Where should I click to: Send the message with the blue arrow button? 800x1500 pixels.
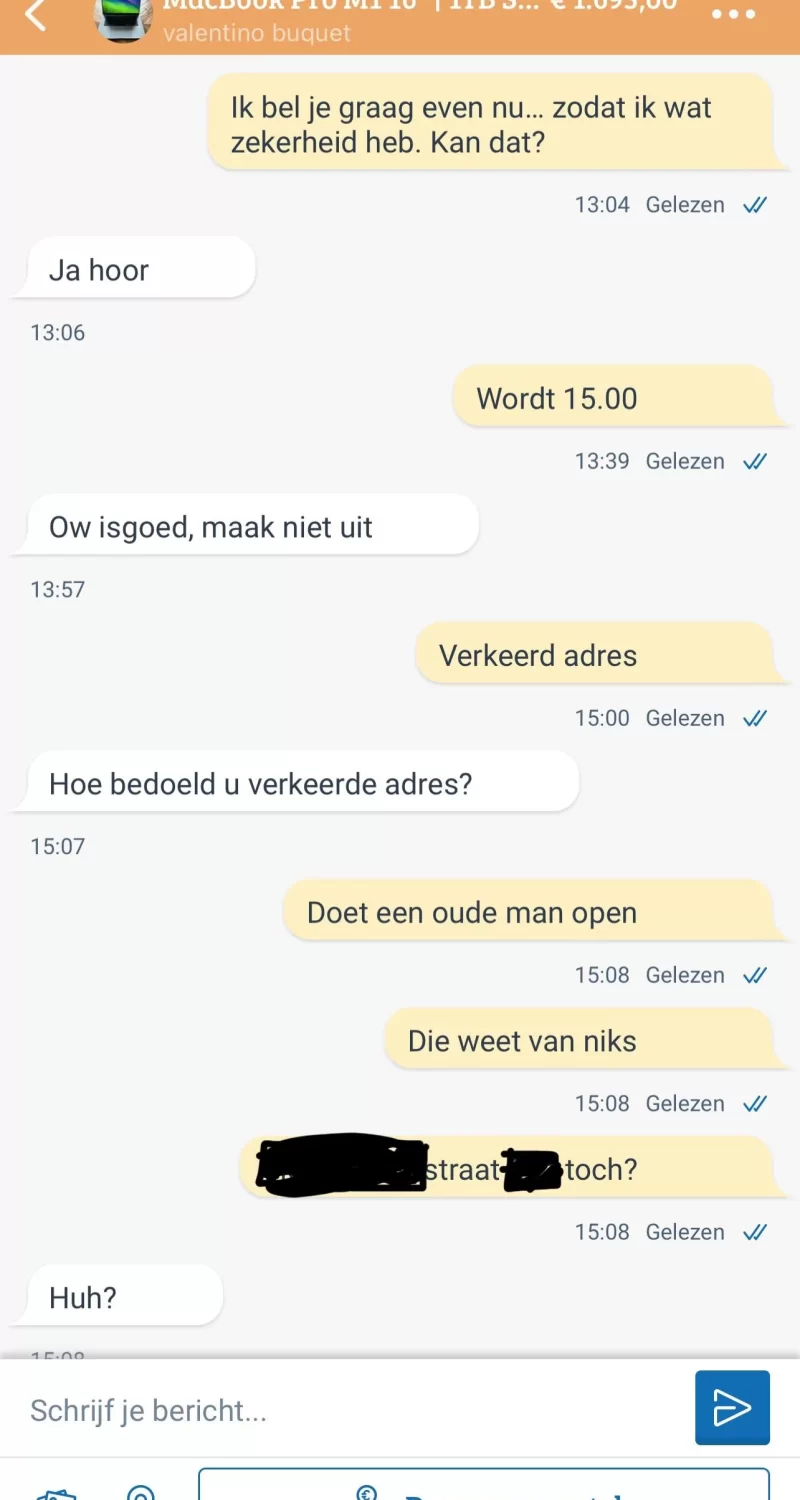point(732,1408)
